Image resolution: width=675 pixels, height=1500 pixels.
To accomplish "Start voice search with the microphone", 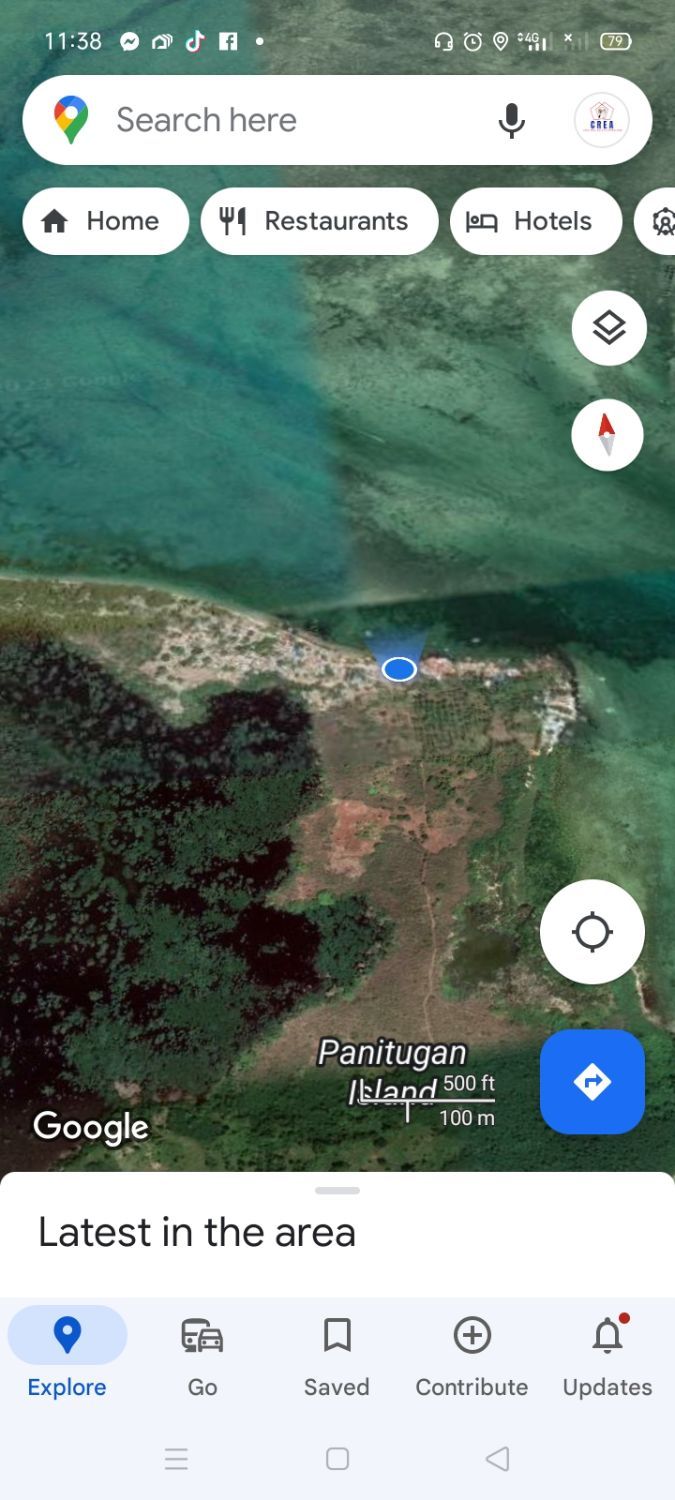I will (x=511, y=120).
